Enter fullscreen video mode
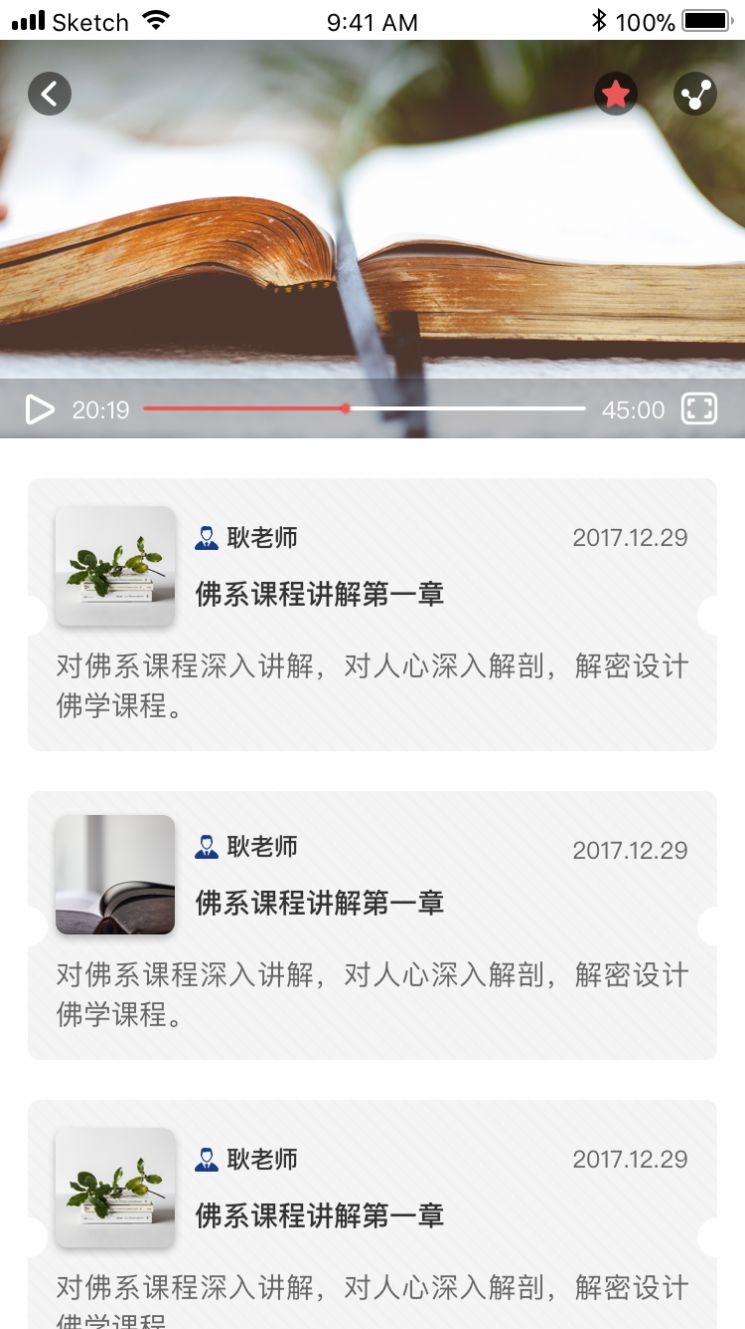 pos(699,409)
